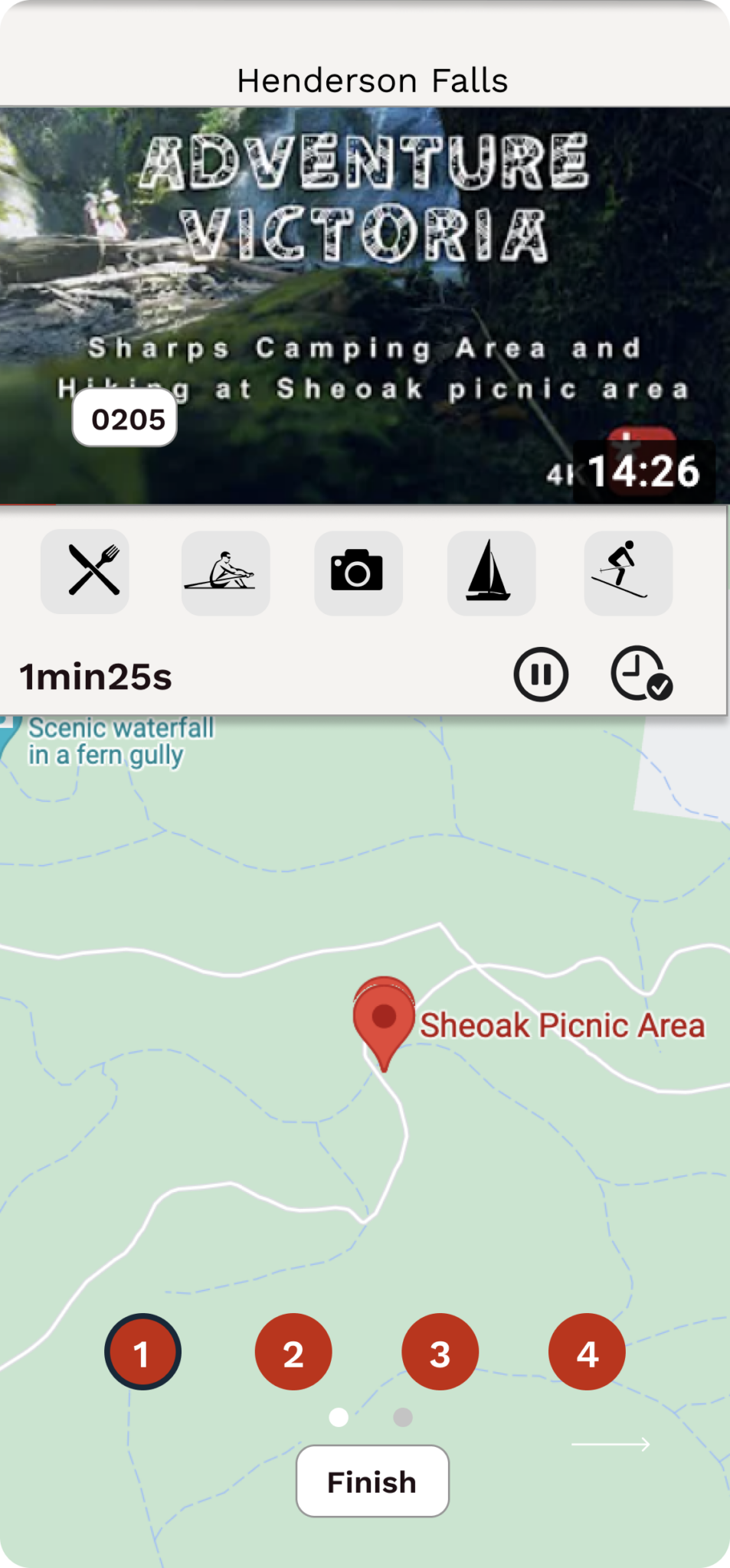Pause the running timer
730x1568 pixels.
[541, 675]
